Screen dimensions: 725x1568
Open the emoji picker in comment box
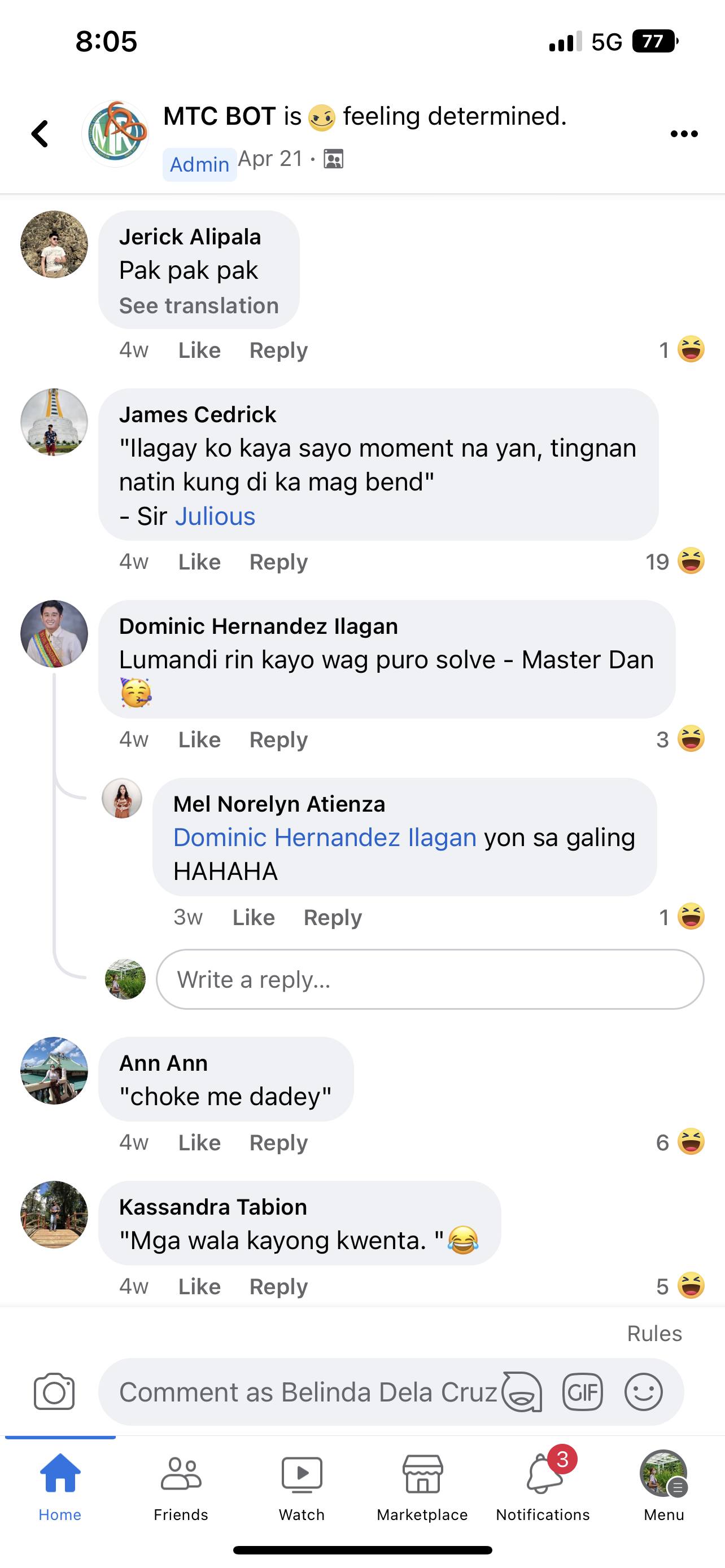tap(644, 1391)
